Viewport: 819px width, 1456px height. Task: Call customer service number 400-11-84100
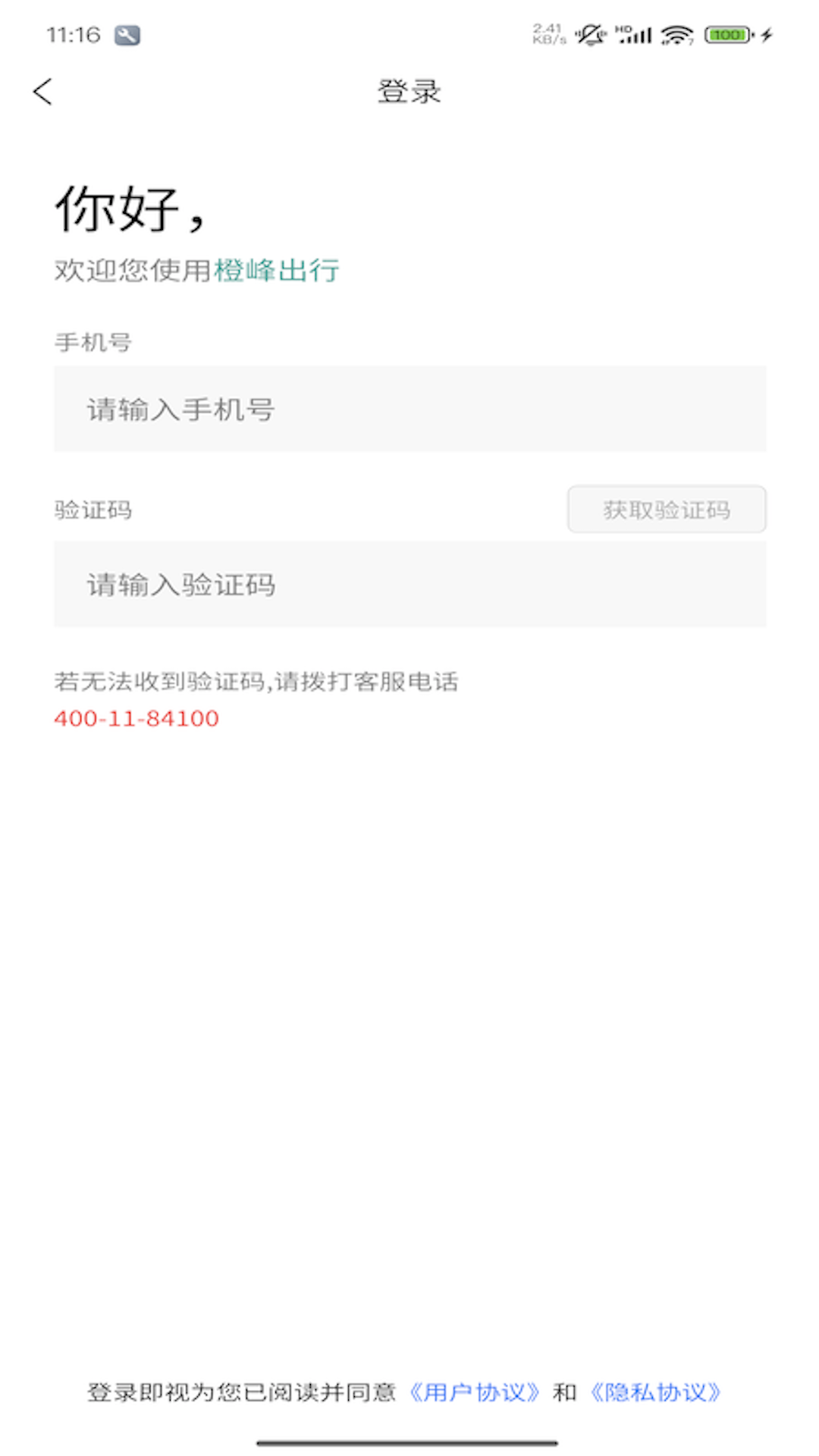tap(136, 718)
